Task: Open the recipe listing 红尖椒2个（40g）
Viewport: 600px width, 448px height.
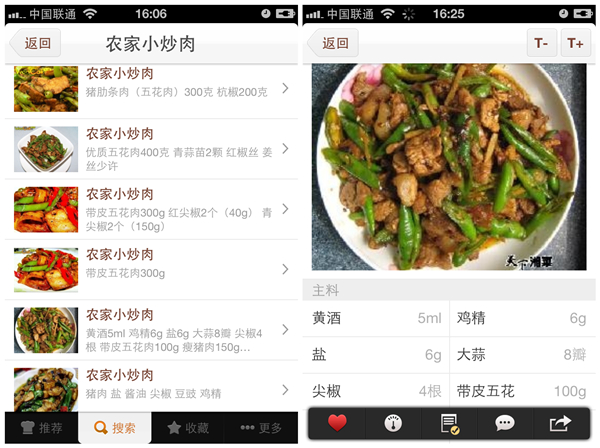Action: [x=150, y=208]
